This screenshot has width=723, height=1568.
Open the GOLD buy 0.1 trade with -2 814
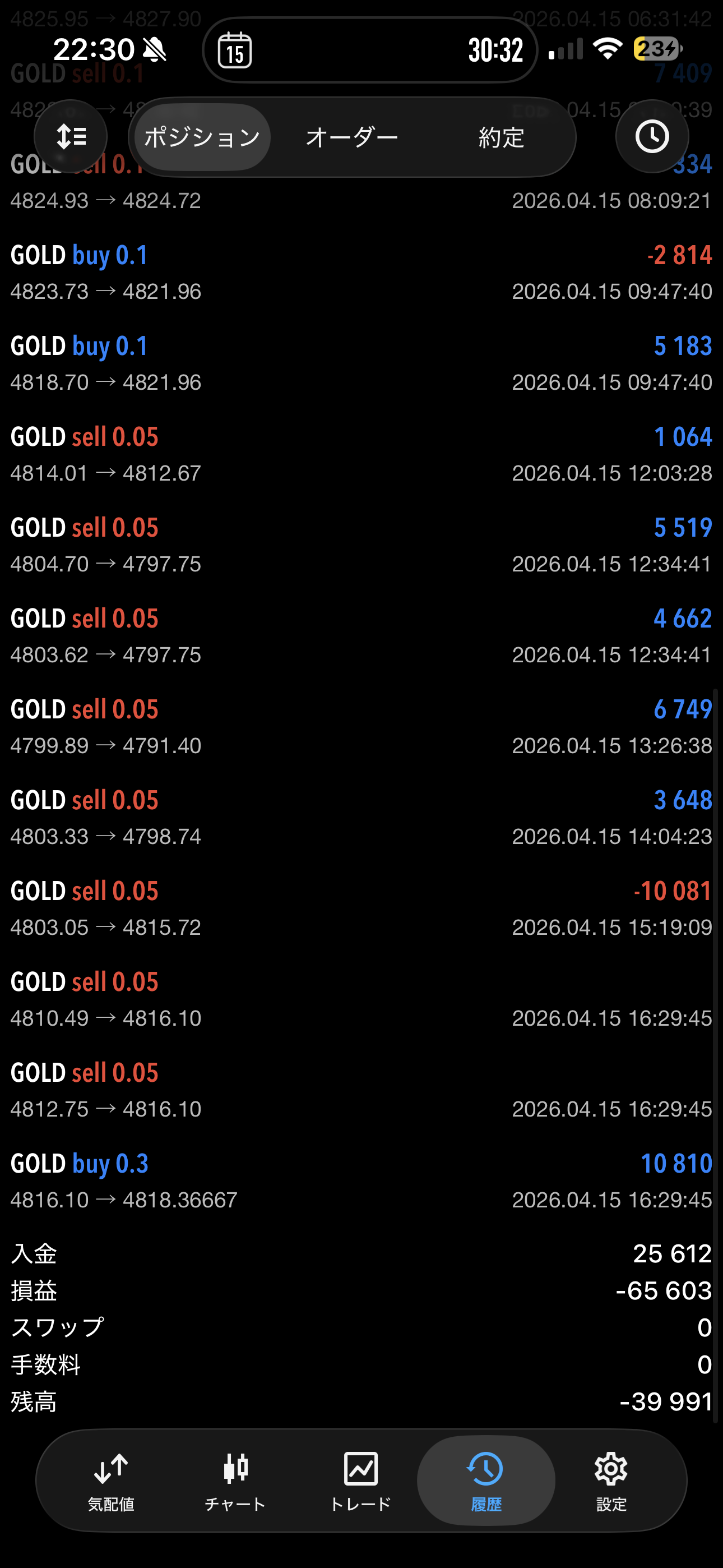click(x=361, y=272)
